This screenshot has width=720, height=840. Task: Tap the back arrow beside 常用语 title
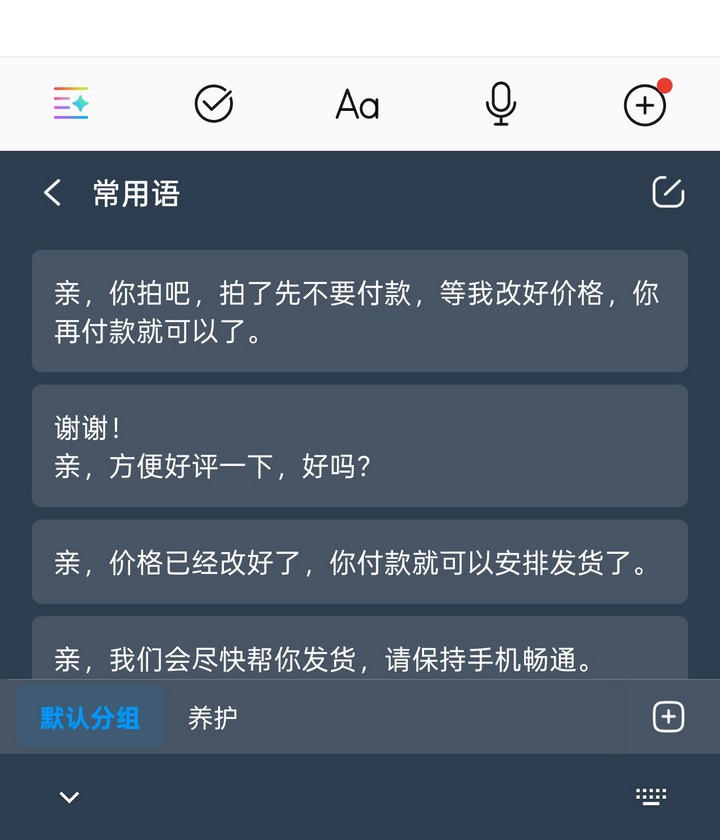(51, 193)
